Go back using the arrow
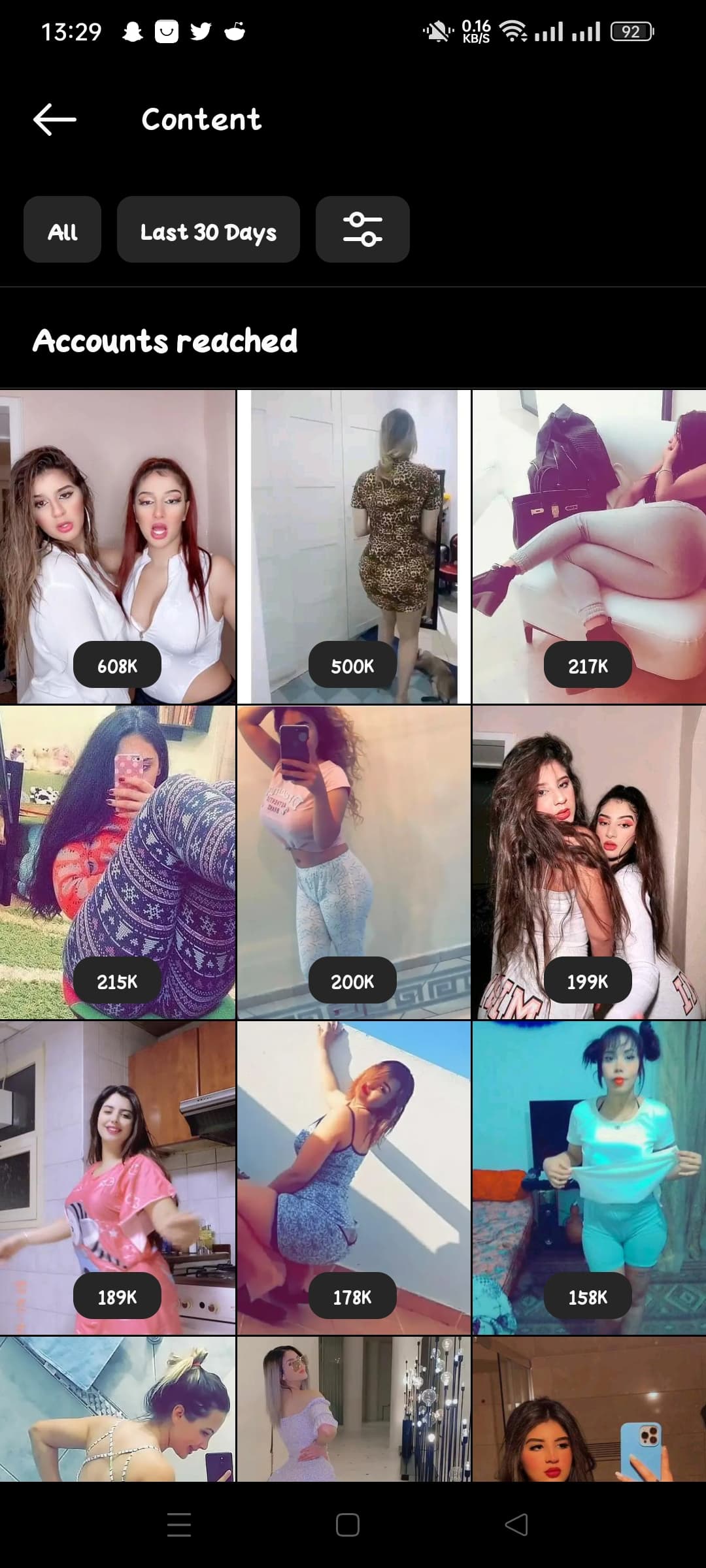Screen dimensions: 706x1568 click(x=55, y=120)
